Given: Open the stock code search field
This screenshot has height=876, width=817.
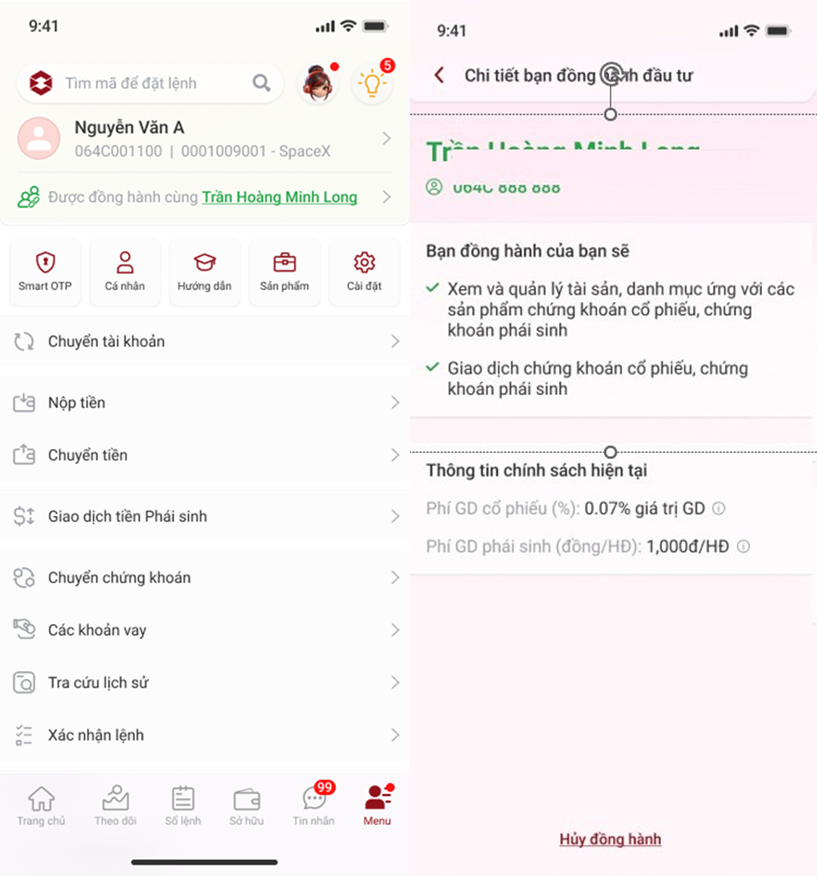Looking at the screenshot, I should point(150,83).
